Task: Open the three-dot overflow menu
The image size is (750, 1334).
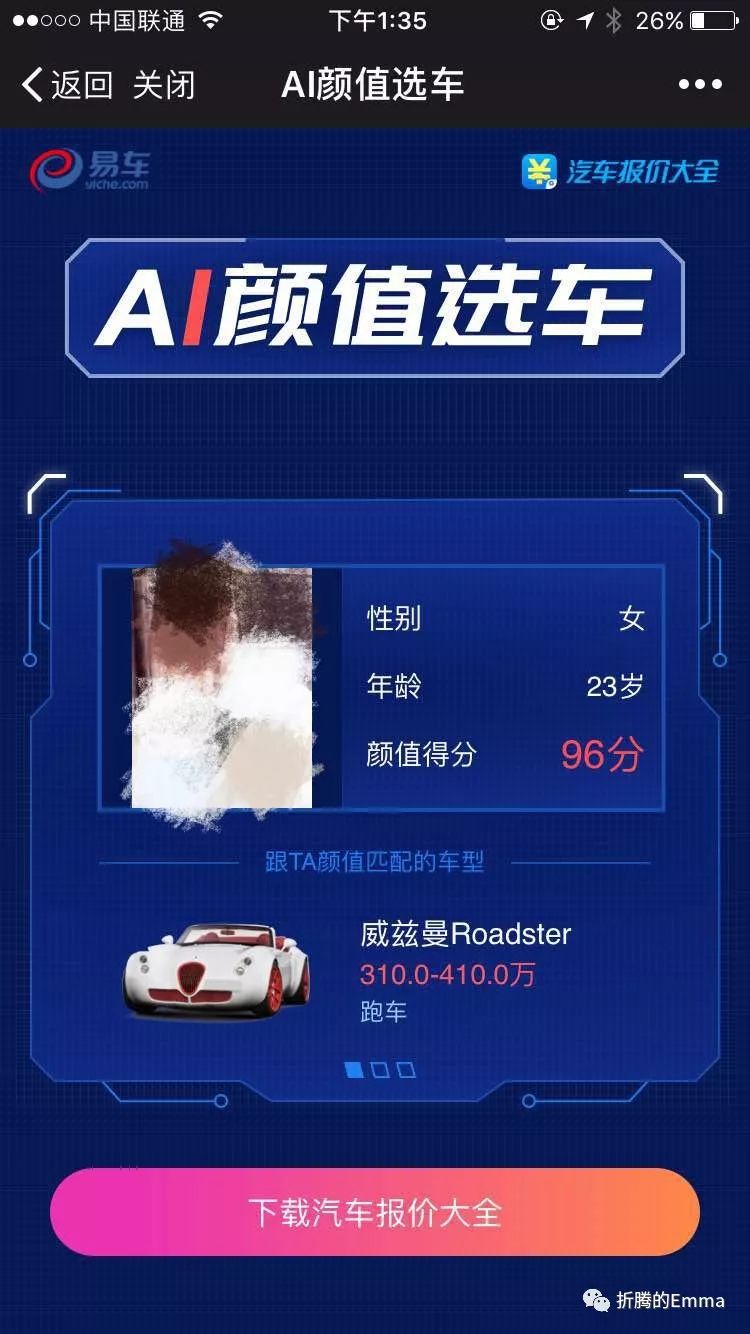Action: click(700, 85)
